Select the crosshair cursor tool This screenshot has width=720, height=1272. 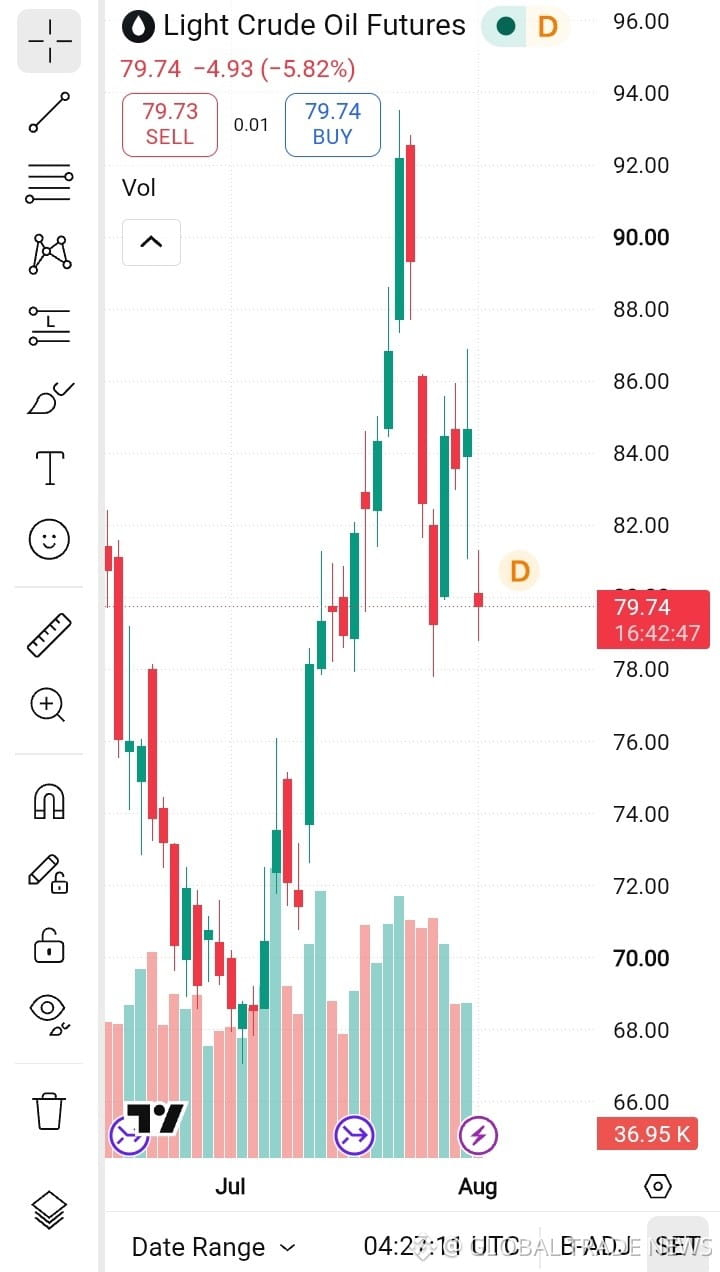49,41
